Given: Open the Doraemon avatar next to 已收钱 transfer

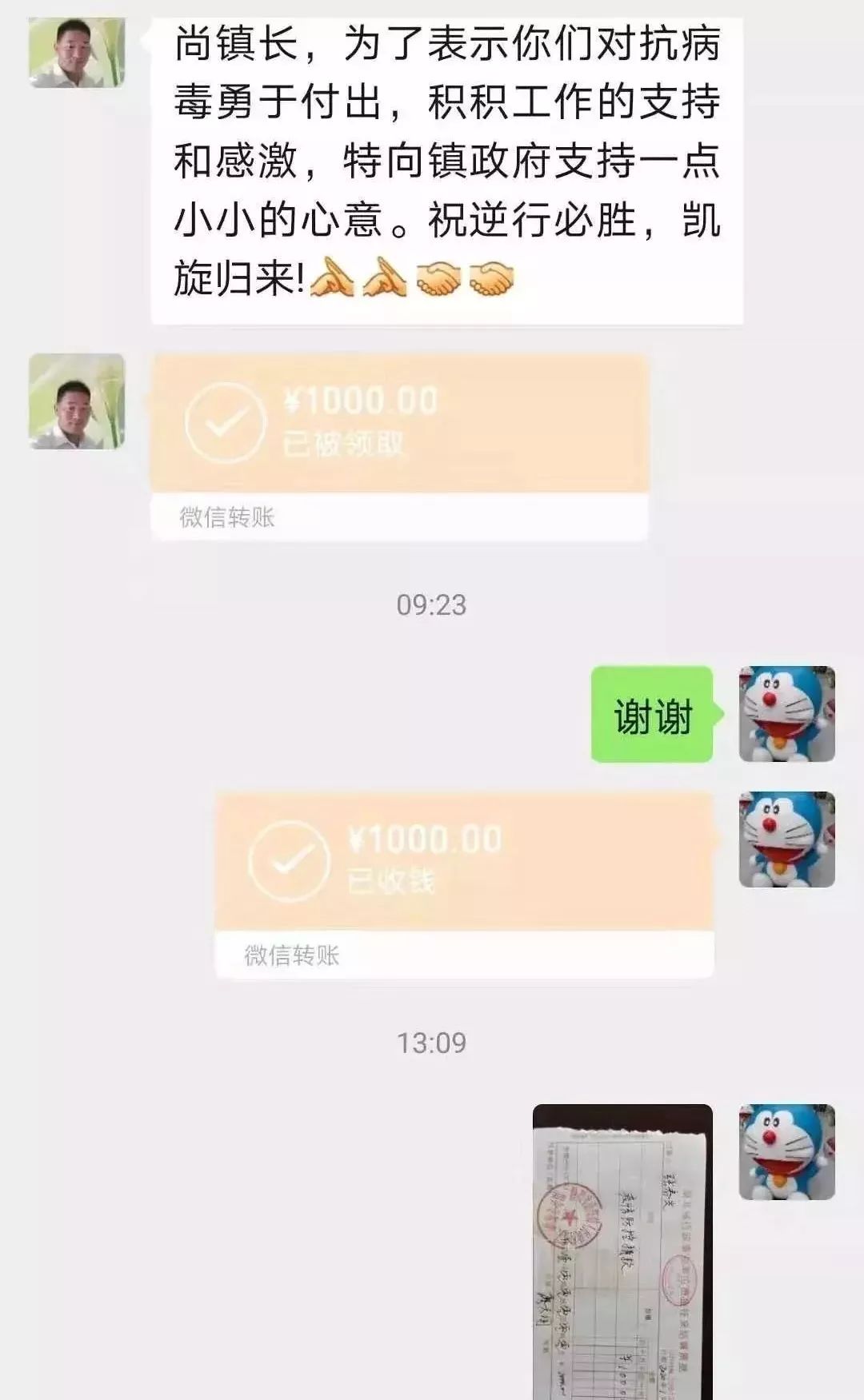Looking at the screenshot, I should click(x=786, y=840).
